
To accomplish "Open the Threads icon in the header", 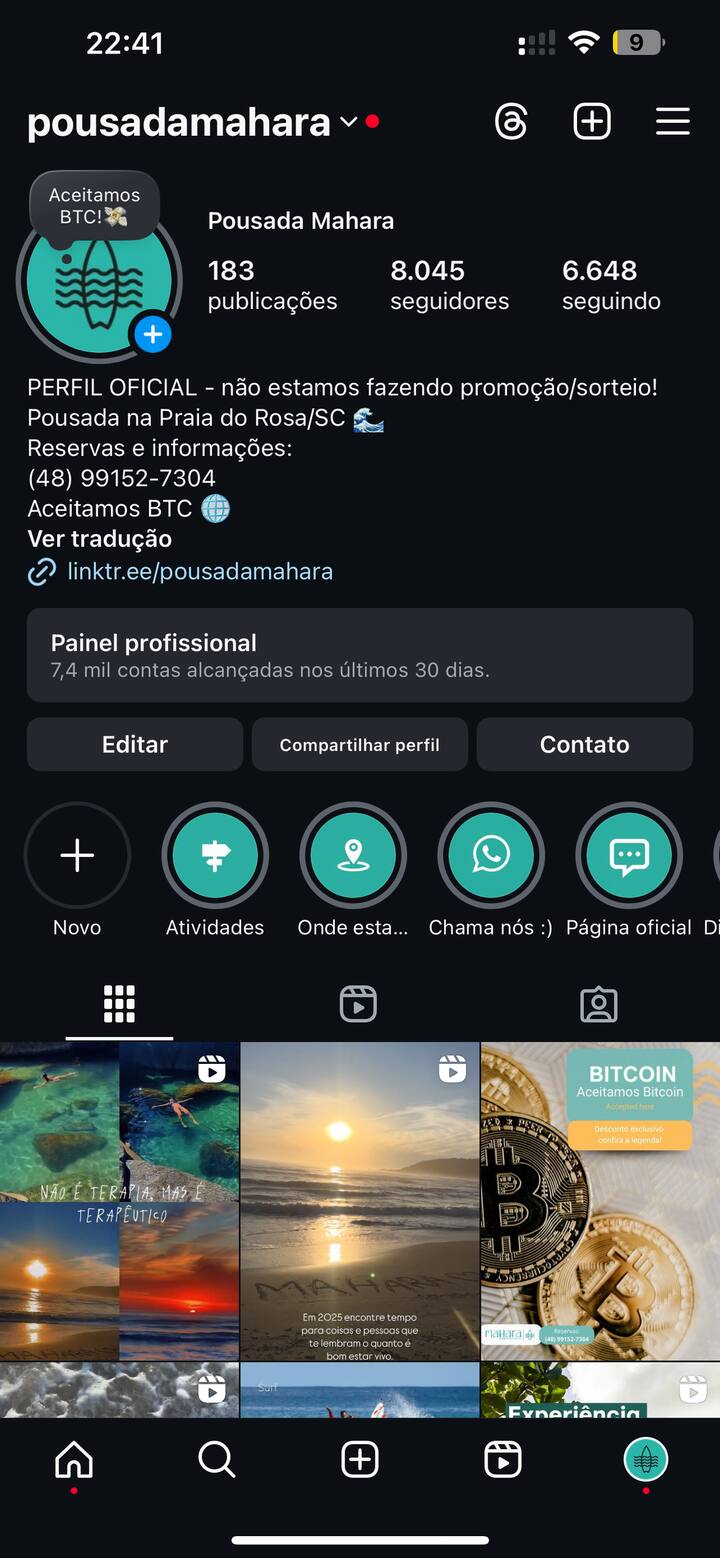I will pos(511,122).
